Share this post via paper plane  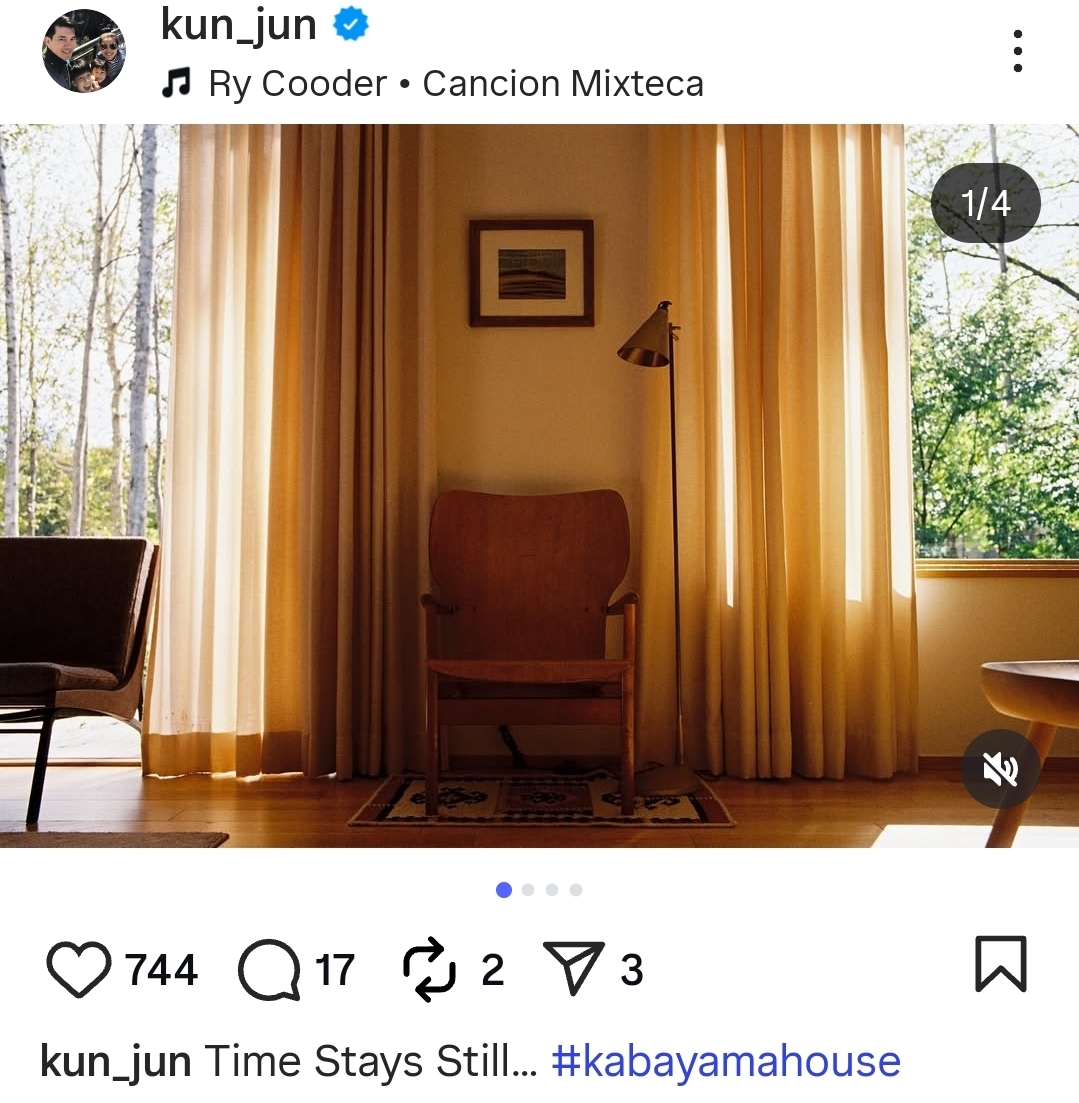573,969
